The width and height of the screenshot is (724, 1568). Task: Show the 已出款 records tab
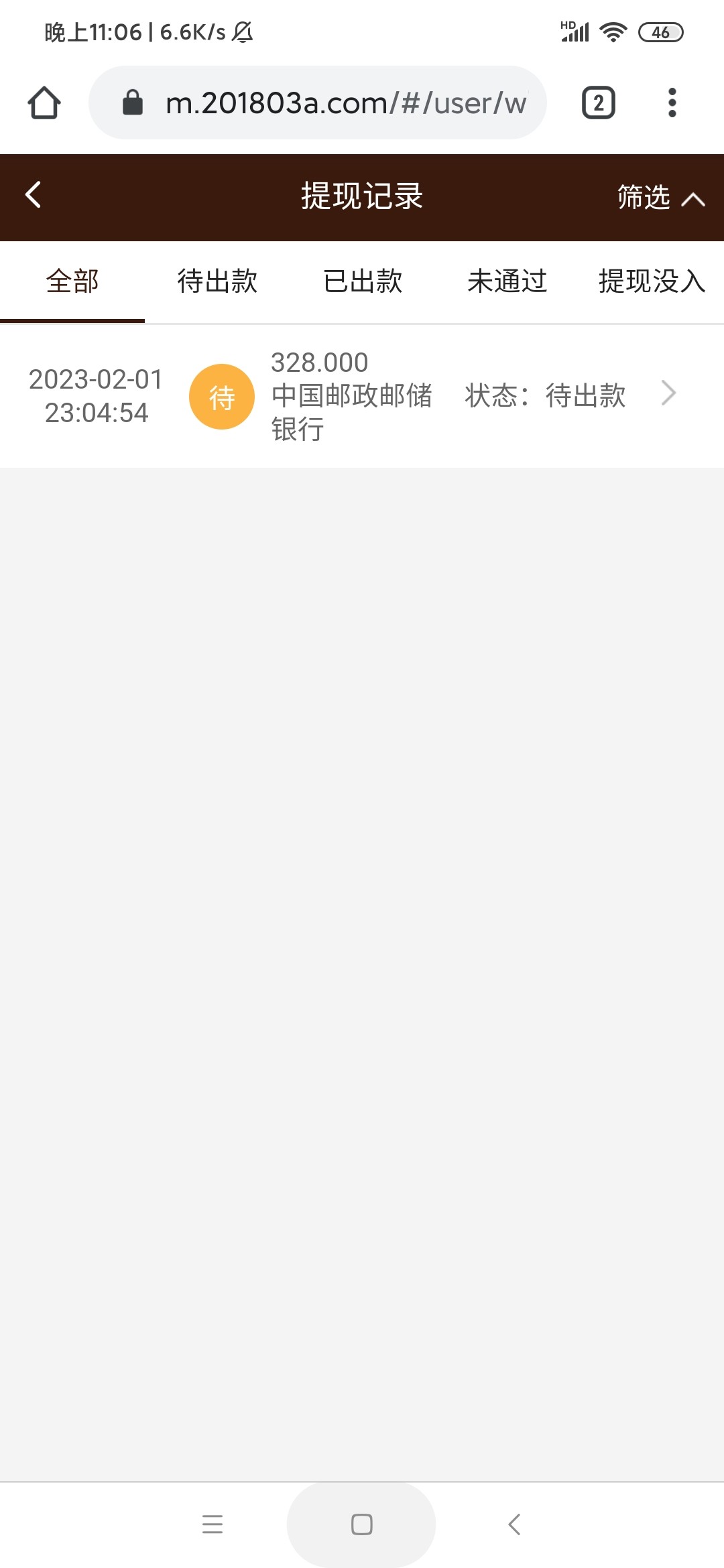(x=363, y=281)
